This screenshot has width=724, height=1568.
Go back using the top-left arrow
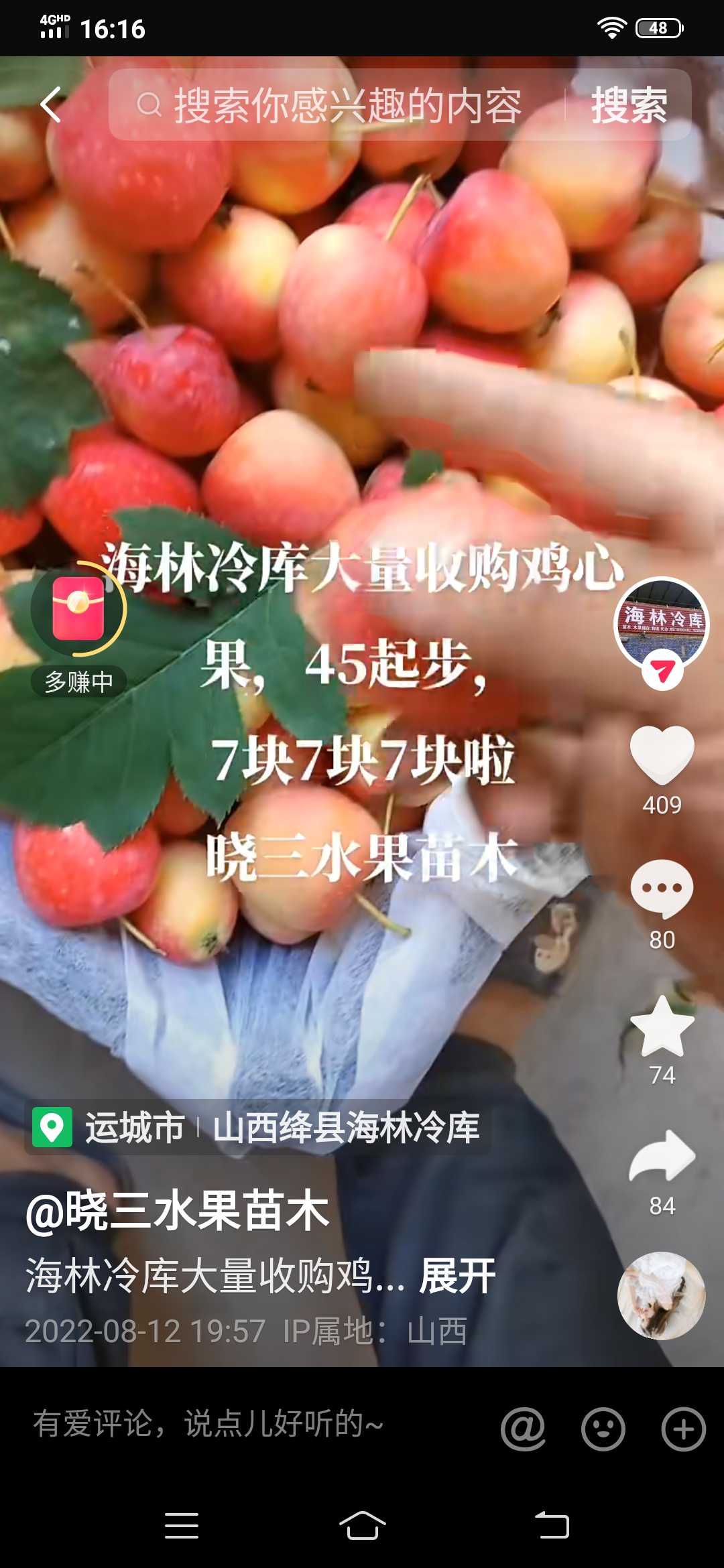[x=51, y=105]
